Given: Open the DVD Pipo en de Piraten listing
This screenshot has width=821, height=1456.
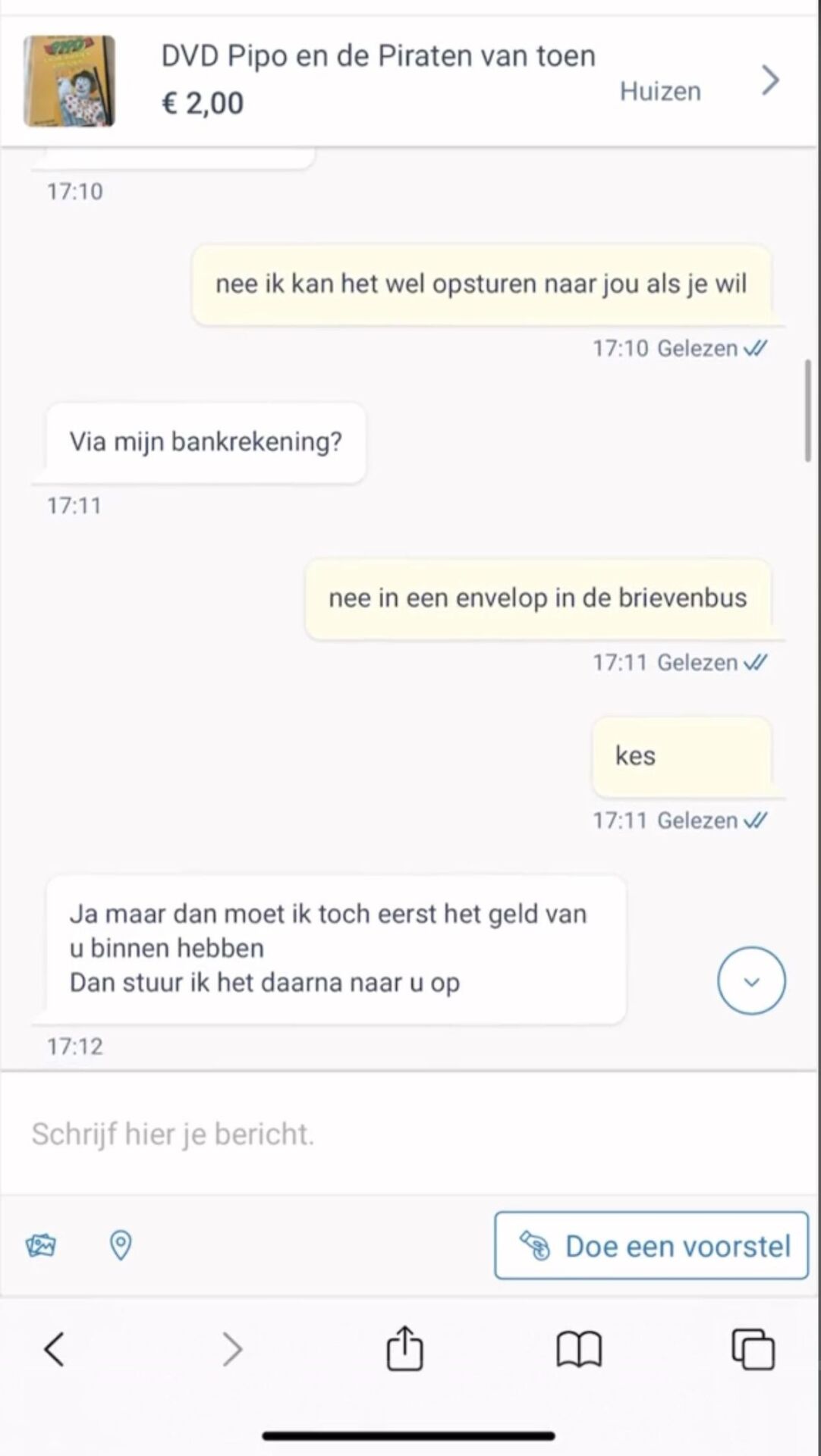Looking at the screenshot, I should pos(379,80).
